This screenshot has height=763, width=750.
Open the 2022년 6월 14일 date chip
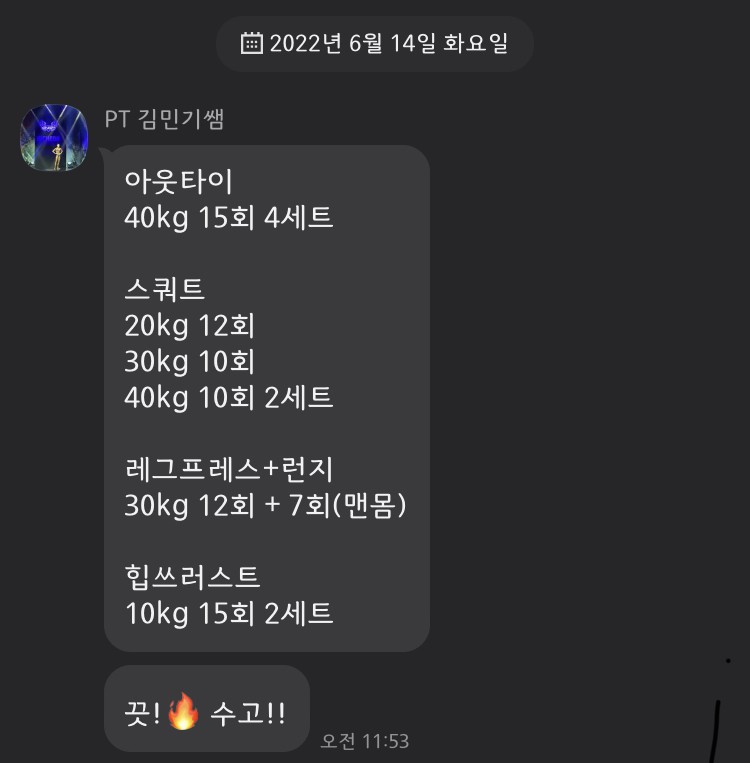[375, 44]
